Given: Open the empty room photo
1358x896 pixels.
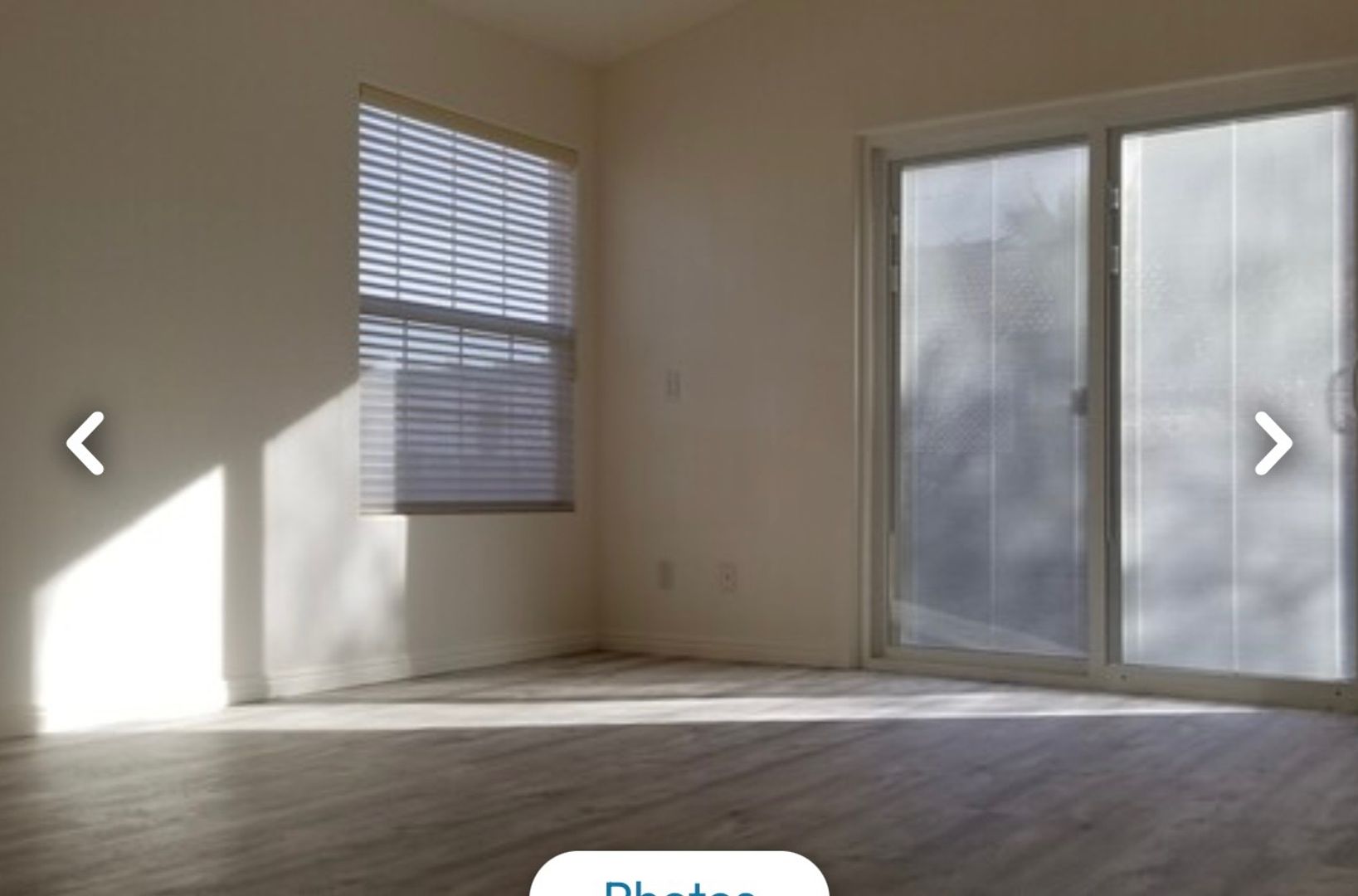Looking at the screenshot, I should coord(679,373).
